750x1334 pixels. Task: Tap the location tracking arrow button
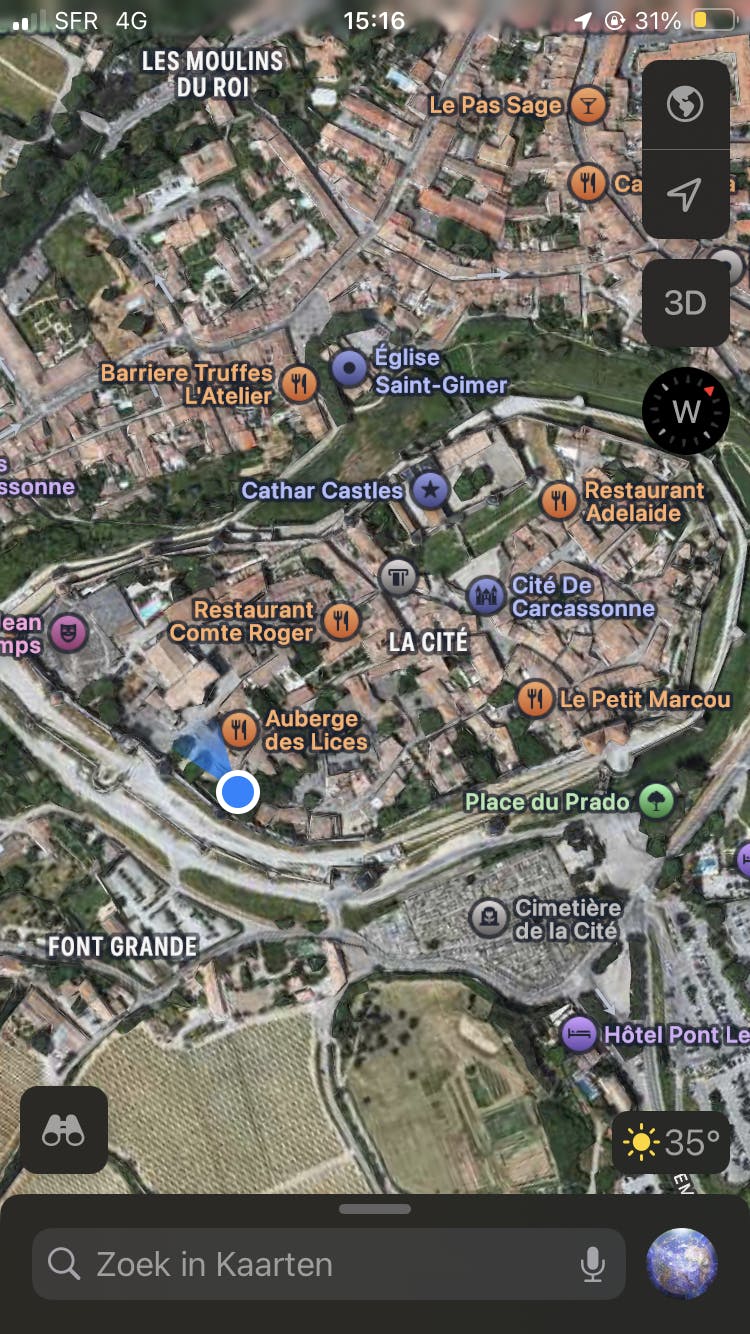click(x=685, y=195)
